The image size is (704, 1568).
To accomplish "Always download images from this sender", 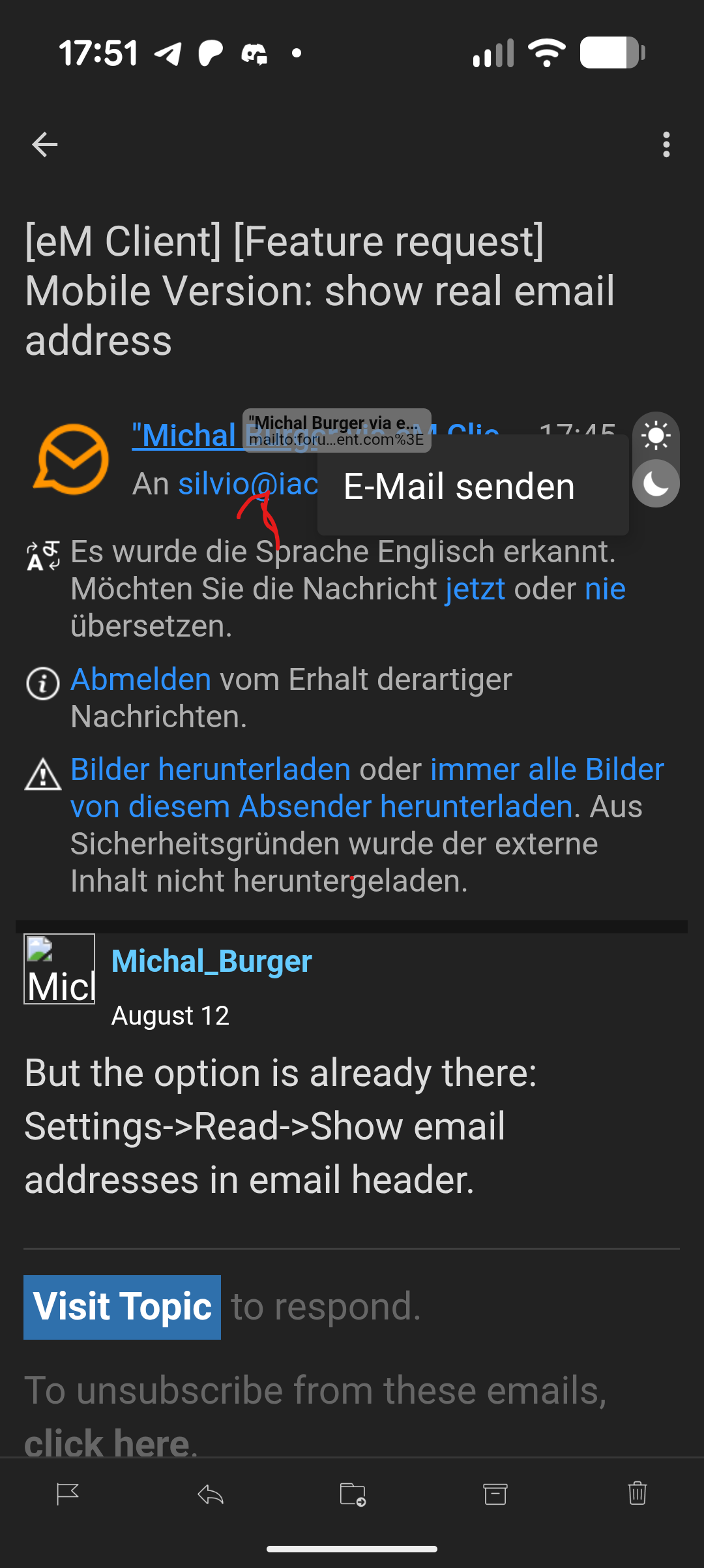I will point(368,788).
